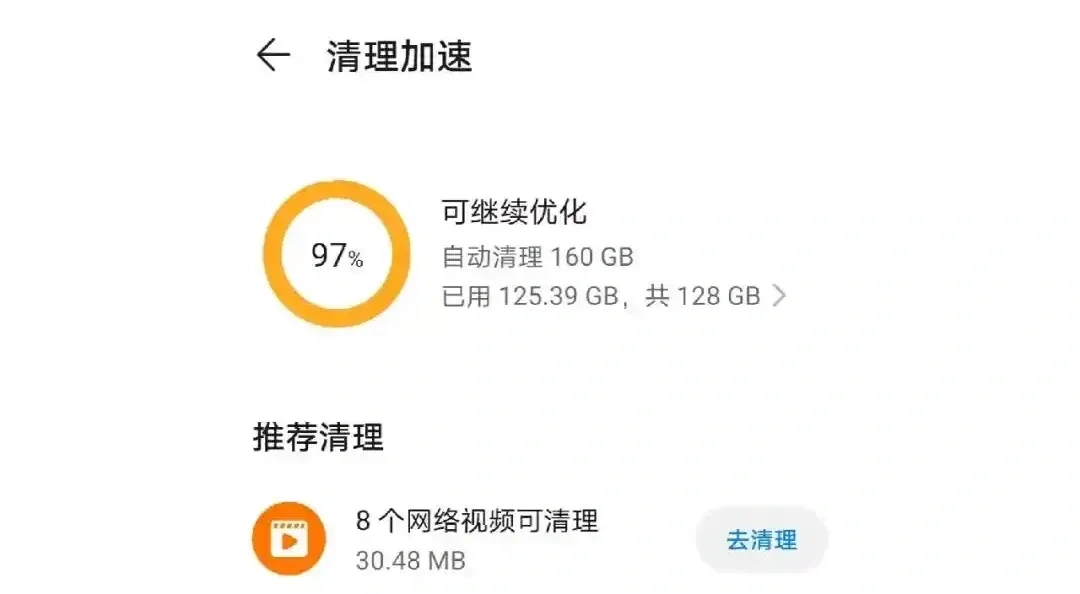Go back from 清理加速 screen
Image resolution: width=1080 pixels, height=594 pixels.
(x=273, y=56)
